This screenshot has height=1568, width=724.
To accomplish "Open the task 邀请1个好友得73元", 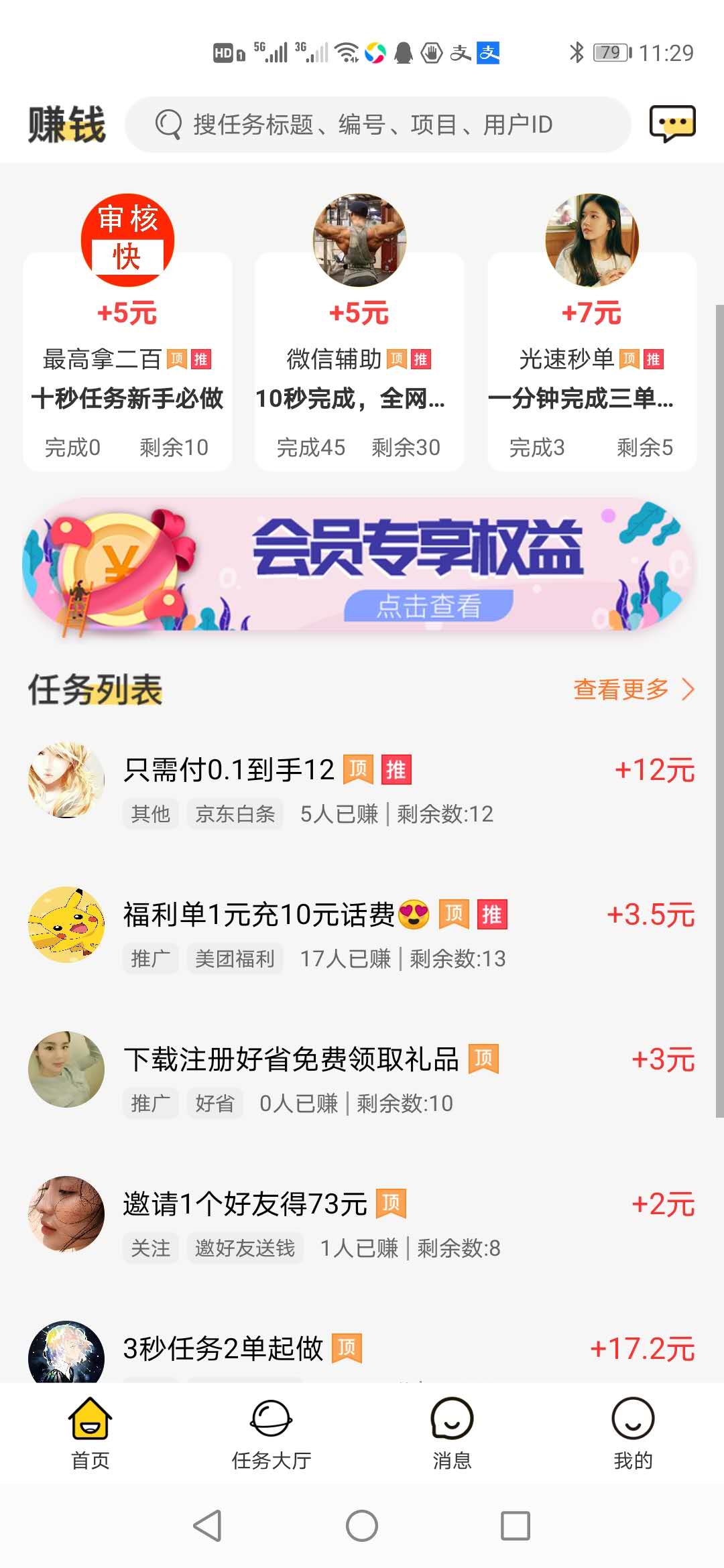I will pos(245,1203).
